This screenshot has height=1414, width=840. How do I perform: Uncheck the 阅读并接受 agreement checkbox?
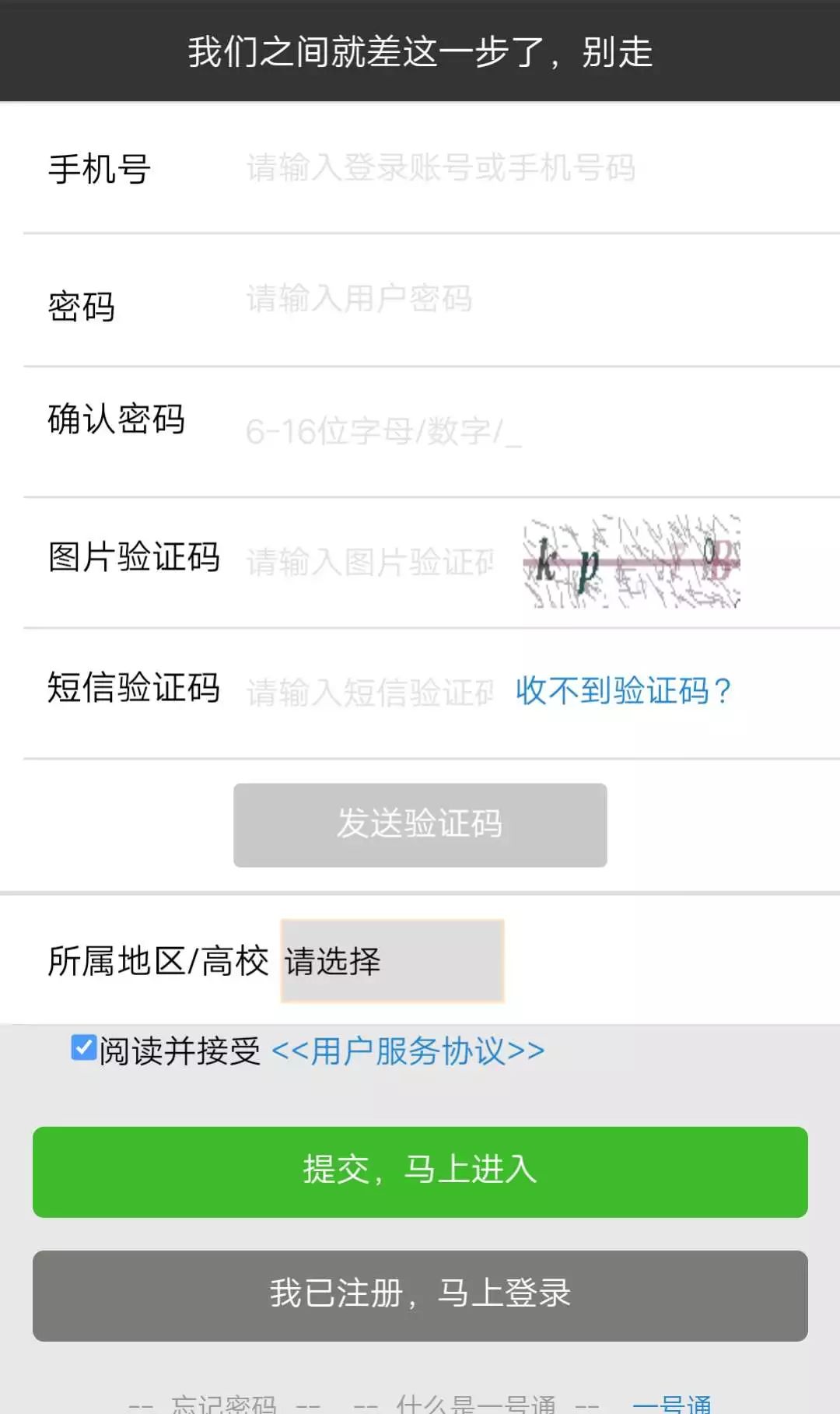83,1048
